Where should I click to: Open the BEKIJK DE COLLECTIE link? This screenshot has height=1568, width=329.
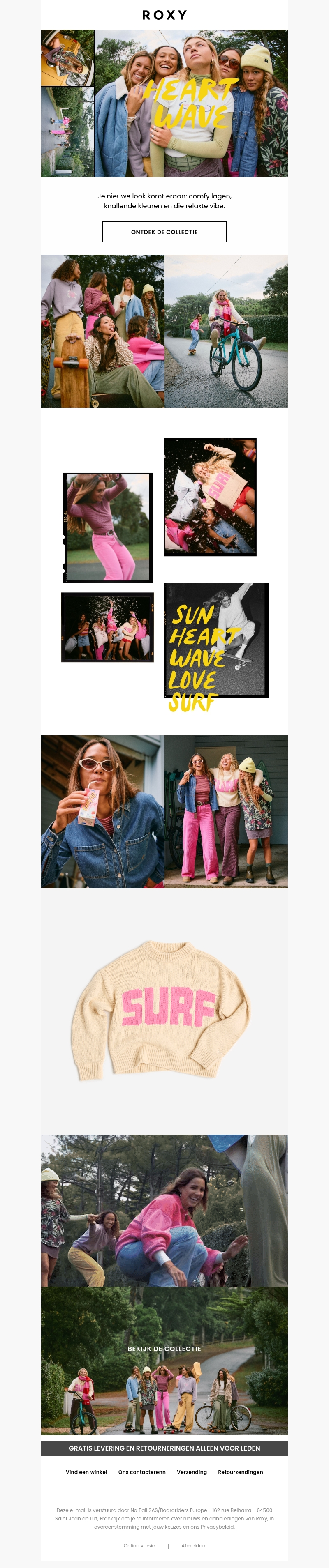coord(164,1349)
